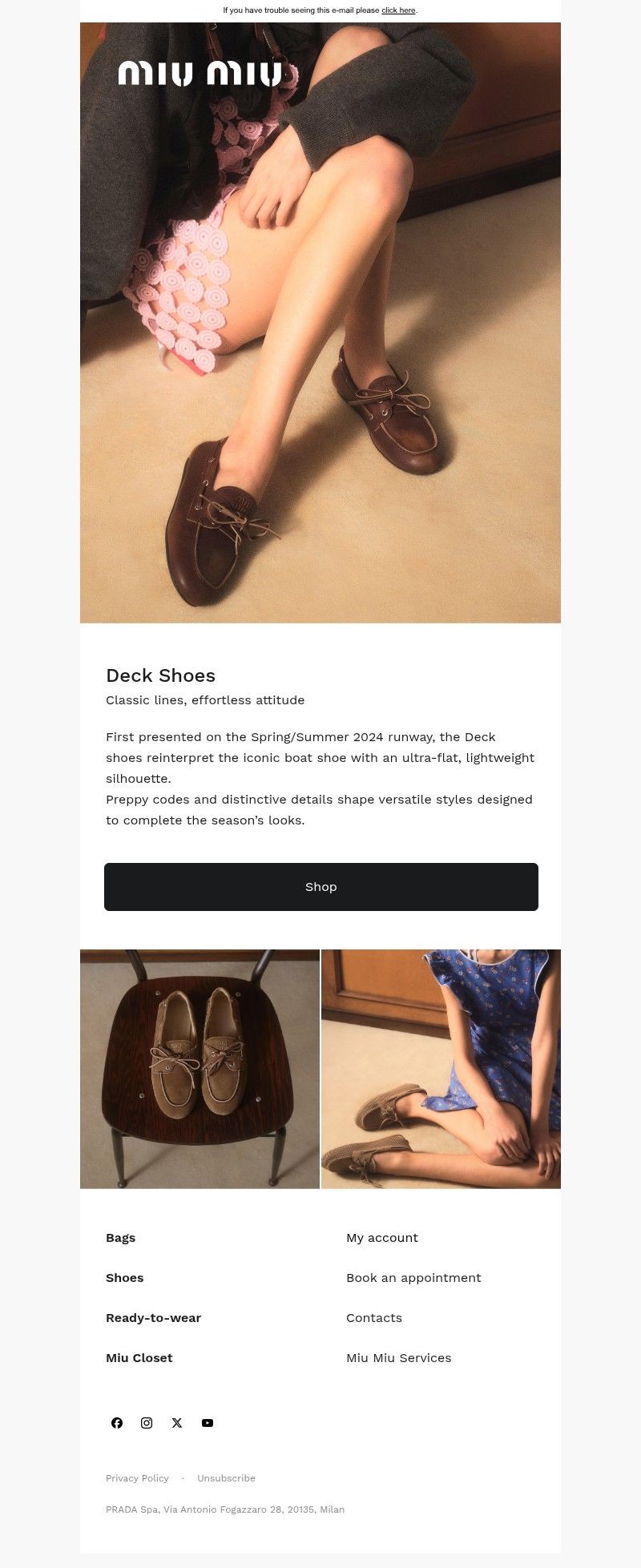Open the Shoes category
The width and height of the screenshot is (641, 1568).
tap(125, 1277)
